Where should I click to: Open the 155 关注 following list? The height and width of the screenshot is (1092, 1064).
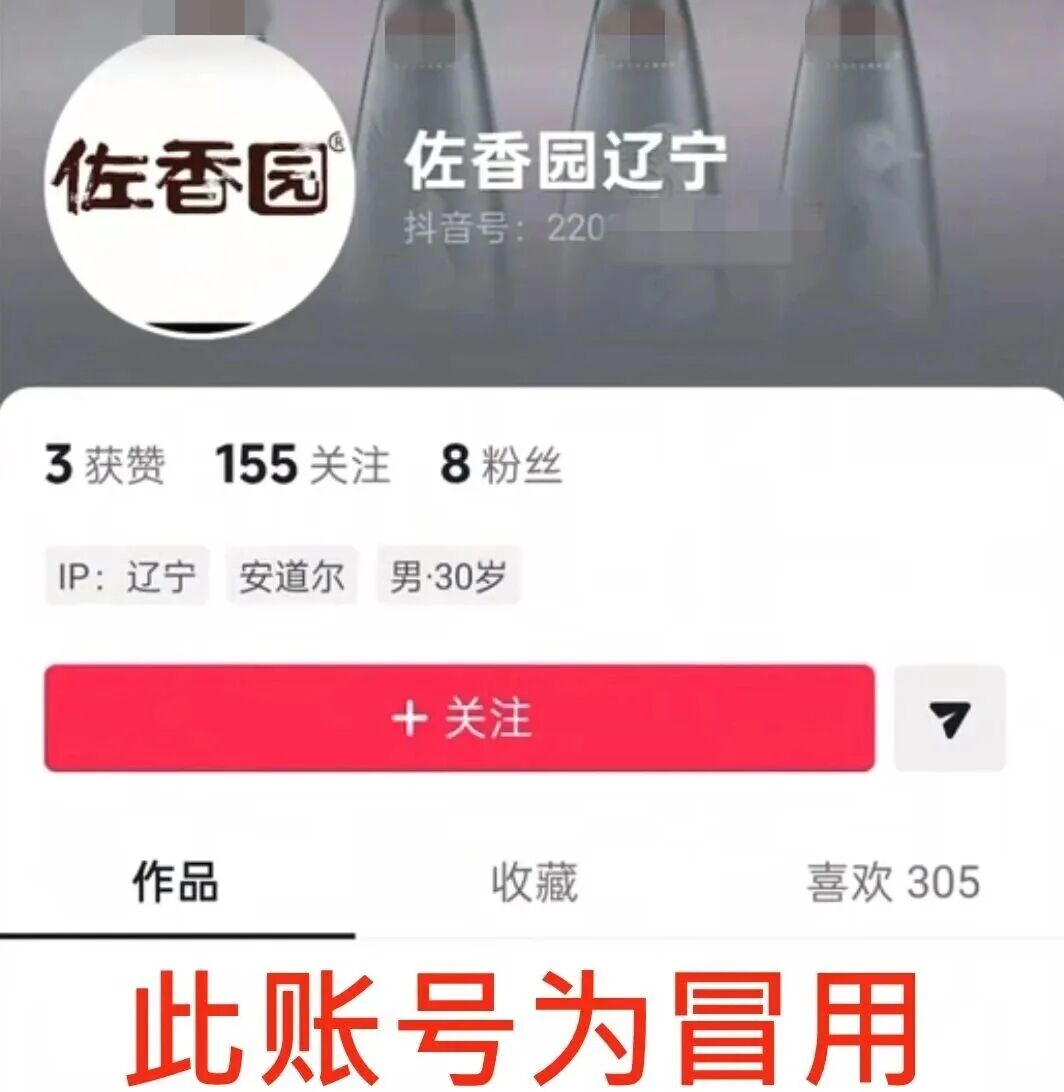coord(302,466)
